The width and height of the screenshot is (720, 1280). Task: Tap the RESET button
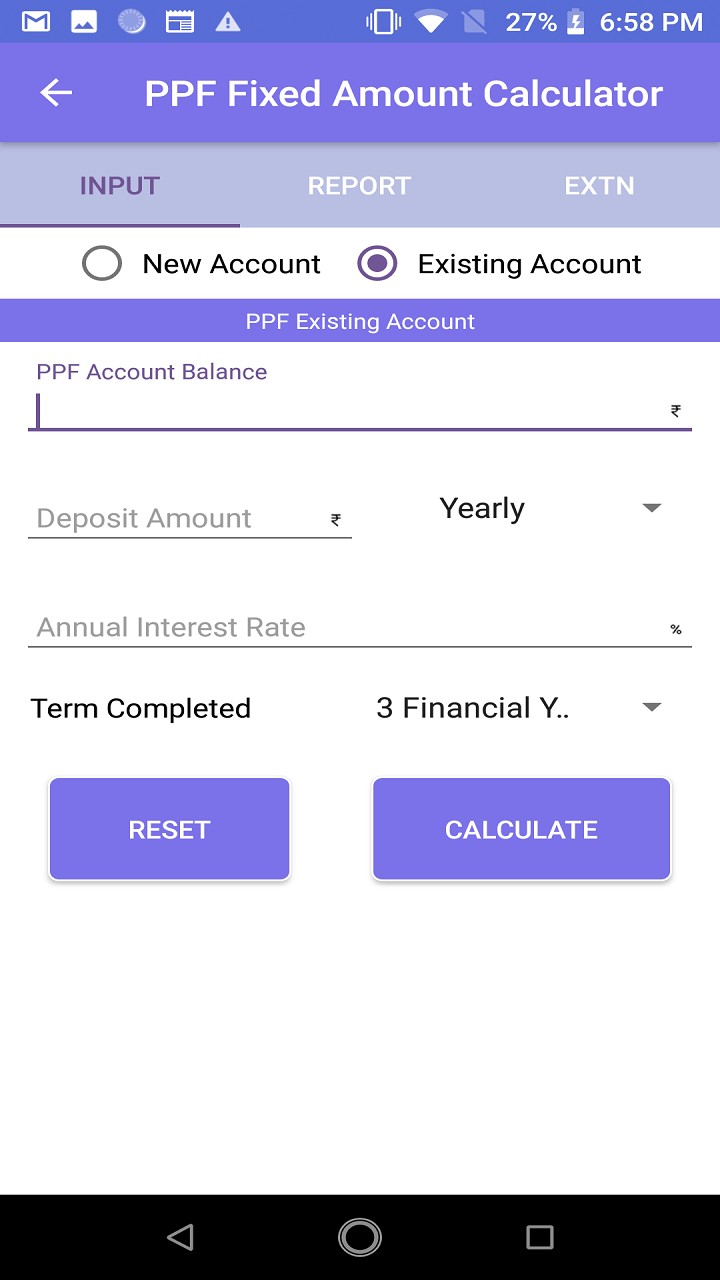pos(169,829)
